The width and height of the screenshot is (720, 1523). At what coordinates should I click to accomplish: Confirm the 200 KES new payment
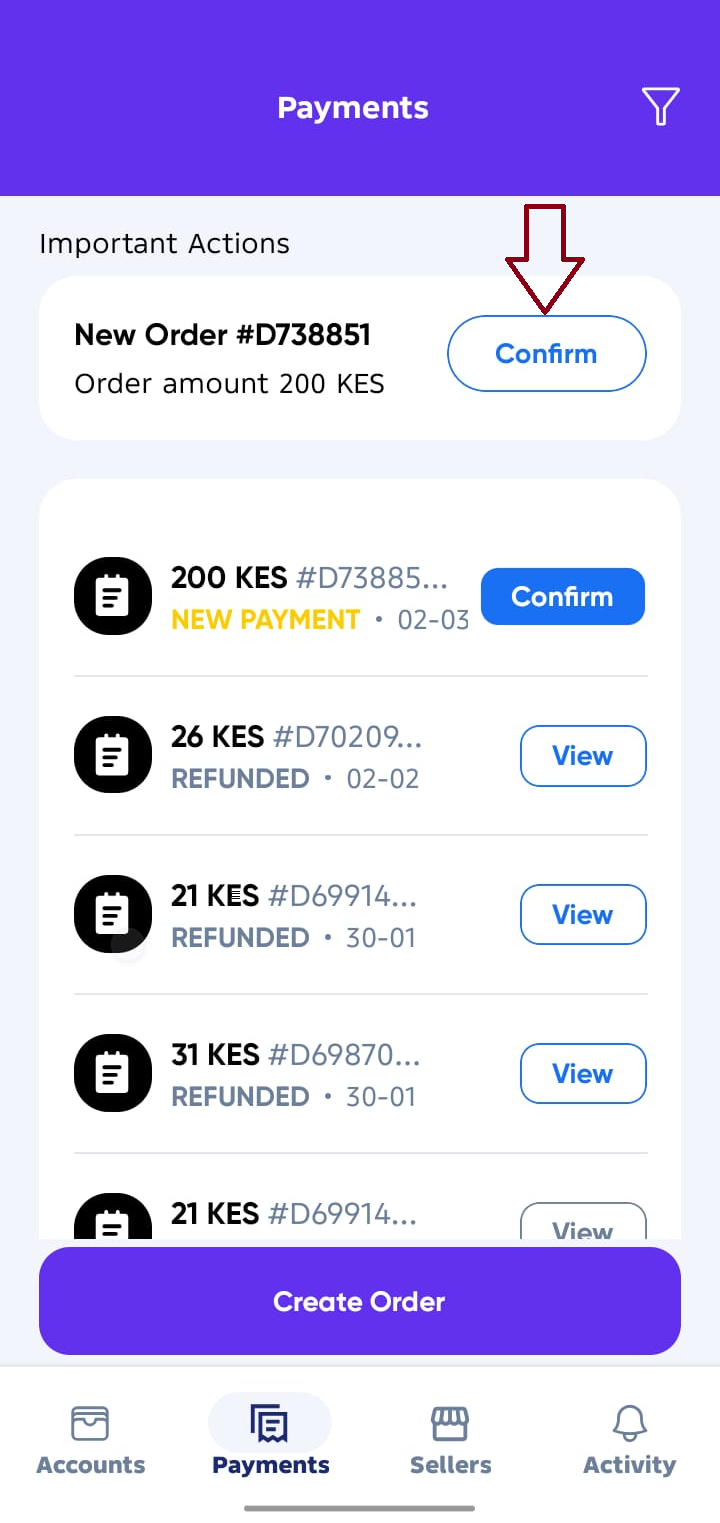coord(562,596)
